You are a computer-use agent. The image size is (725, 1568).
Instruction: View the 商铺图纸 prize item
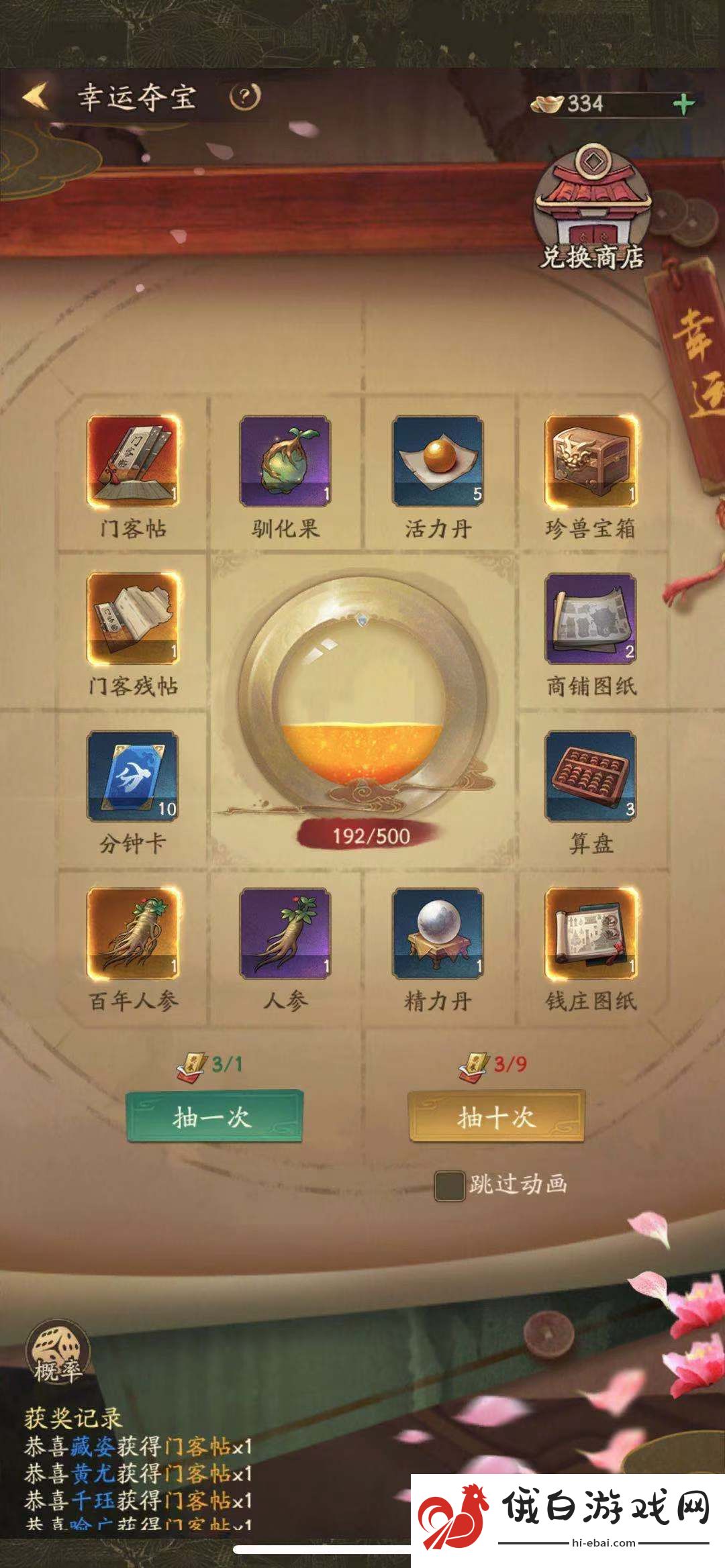(x=591, y=619)
